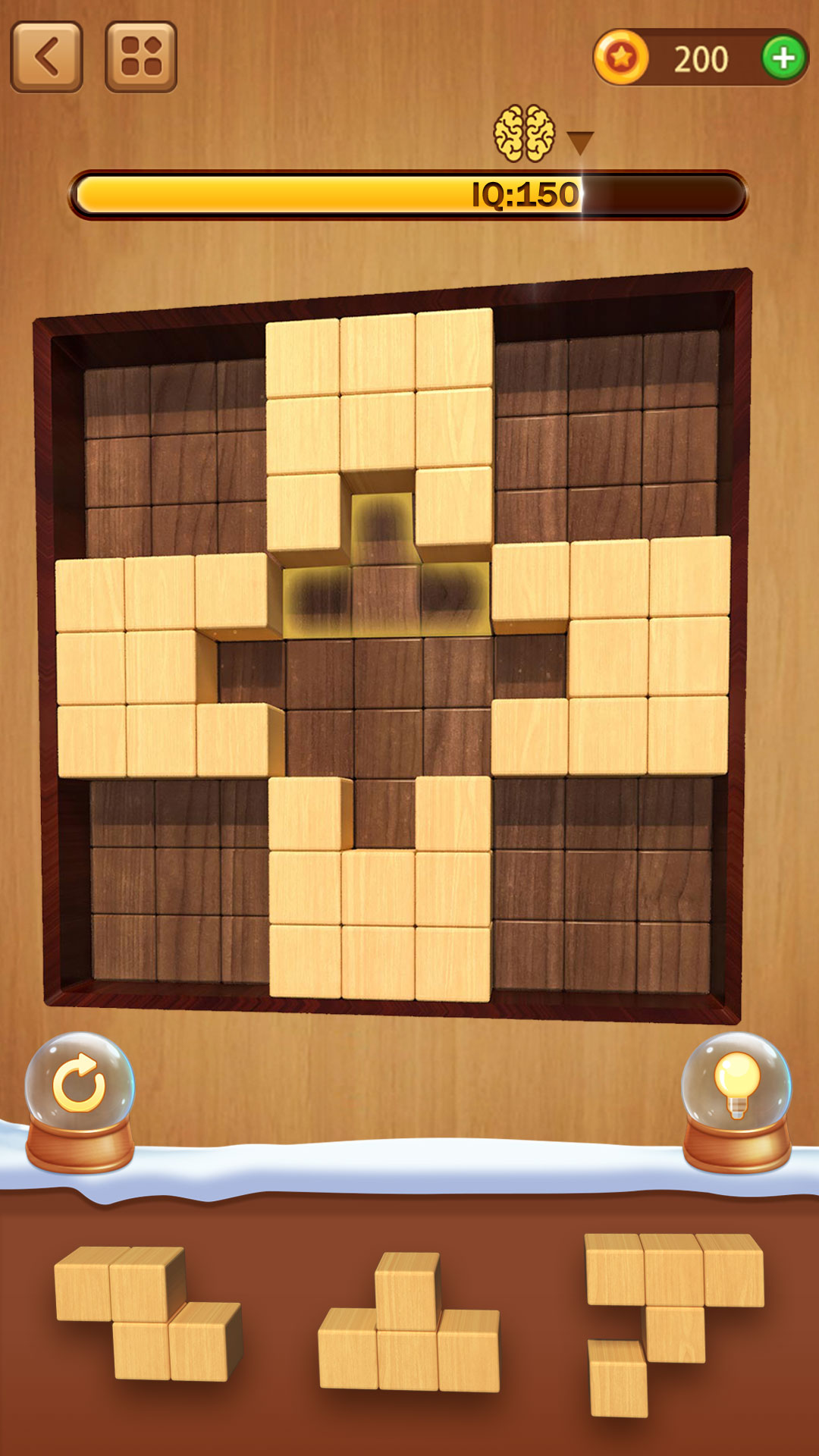Go back using the arrow button
The width and height of the screenshot is (819, 1456).
click(46, 57)
